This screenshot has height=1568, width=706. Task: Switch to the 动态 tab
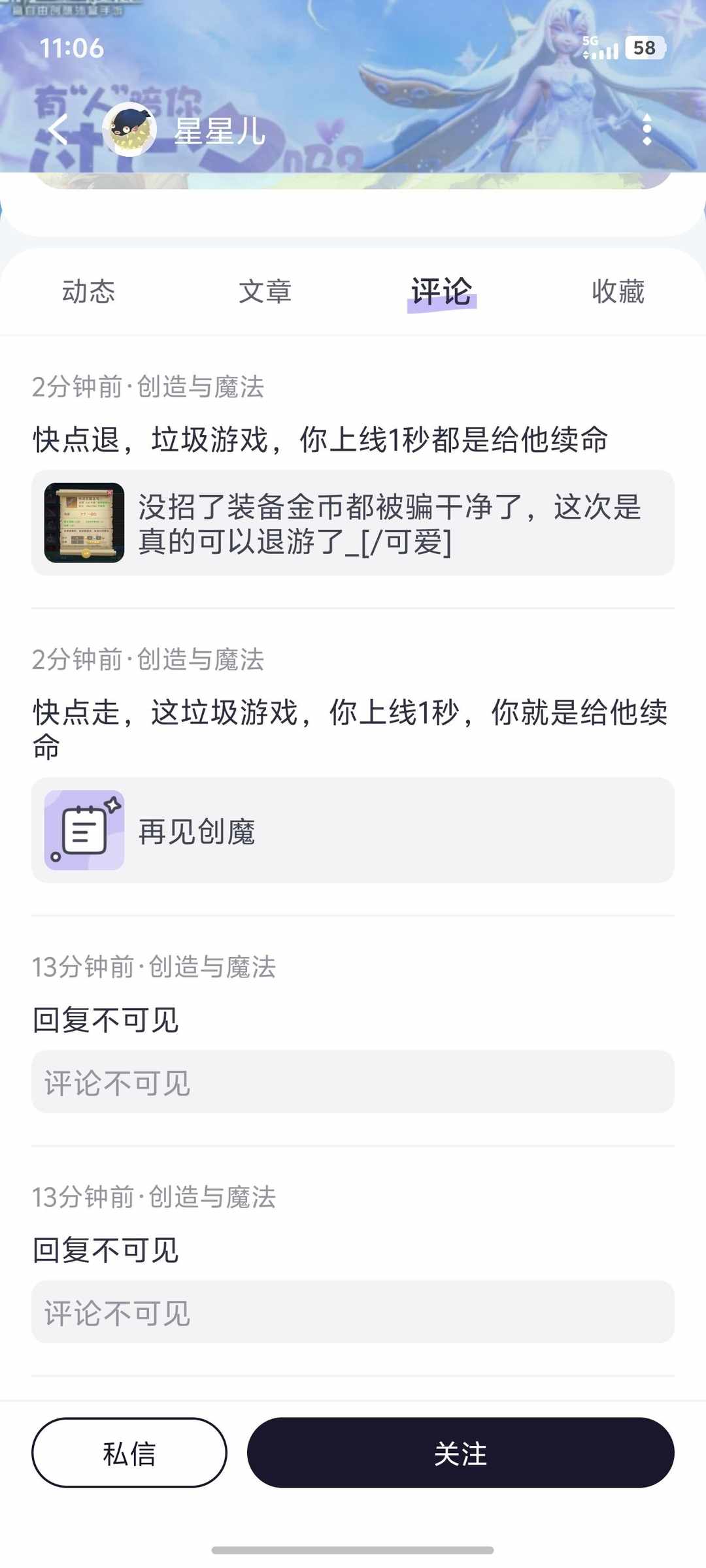[x=90, y=293]
